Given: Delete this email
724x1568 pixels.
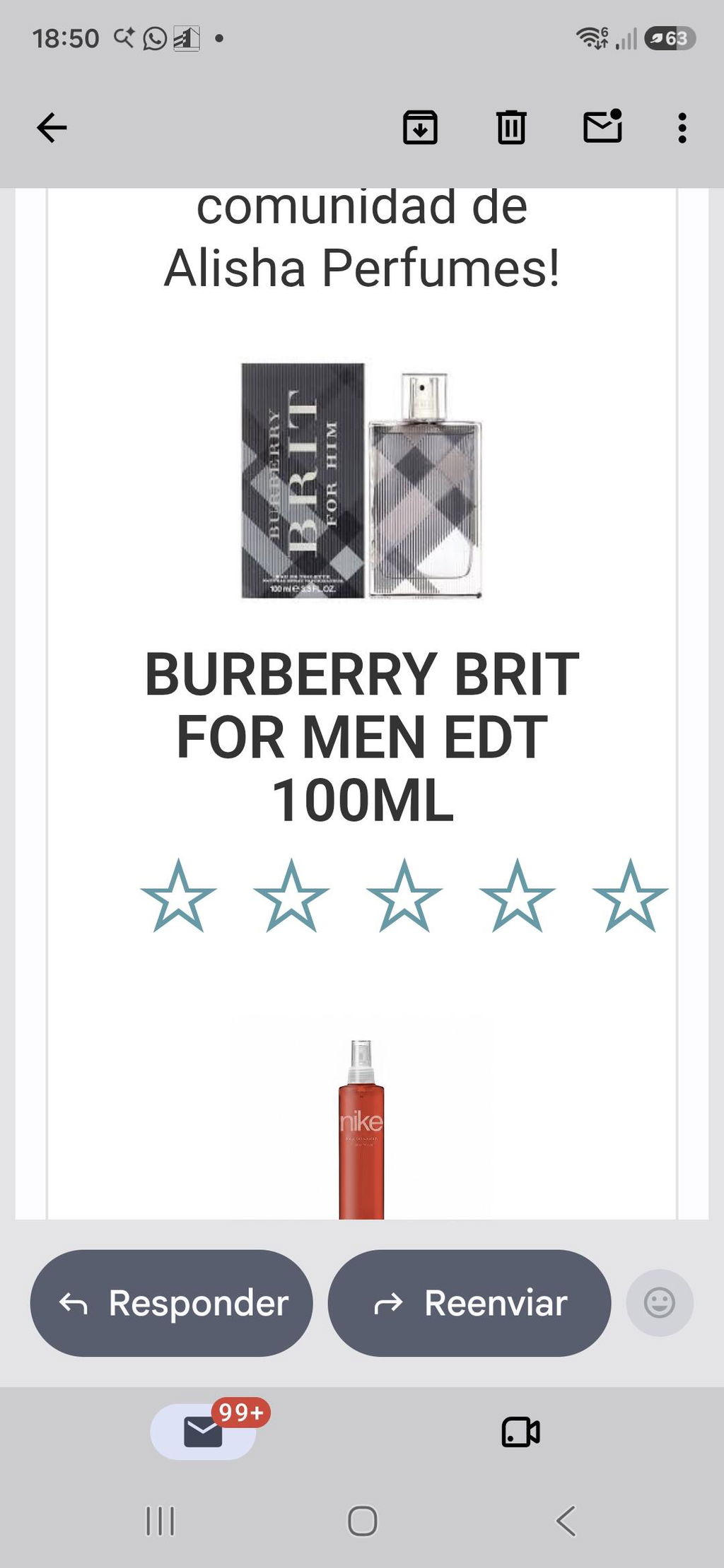Looking at the screenshot, I should tap(511, 128).
